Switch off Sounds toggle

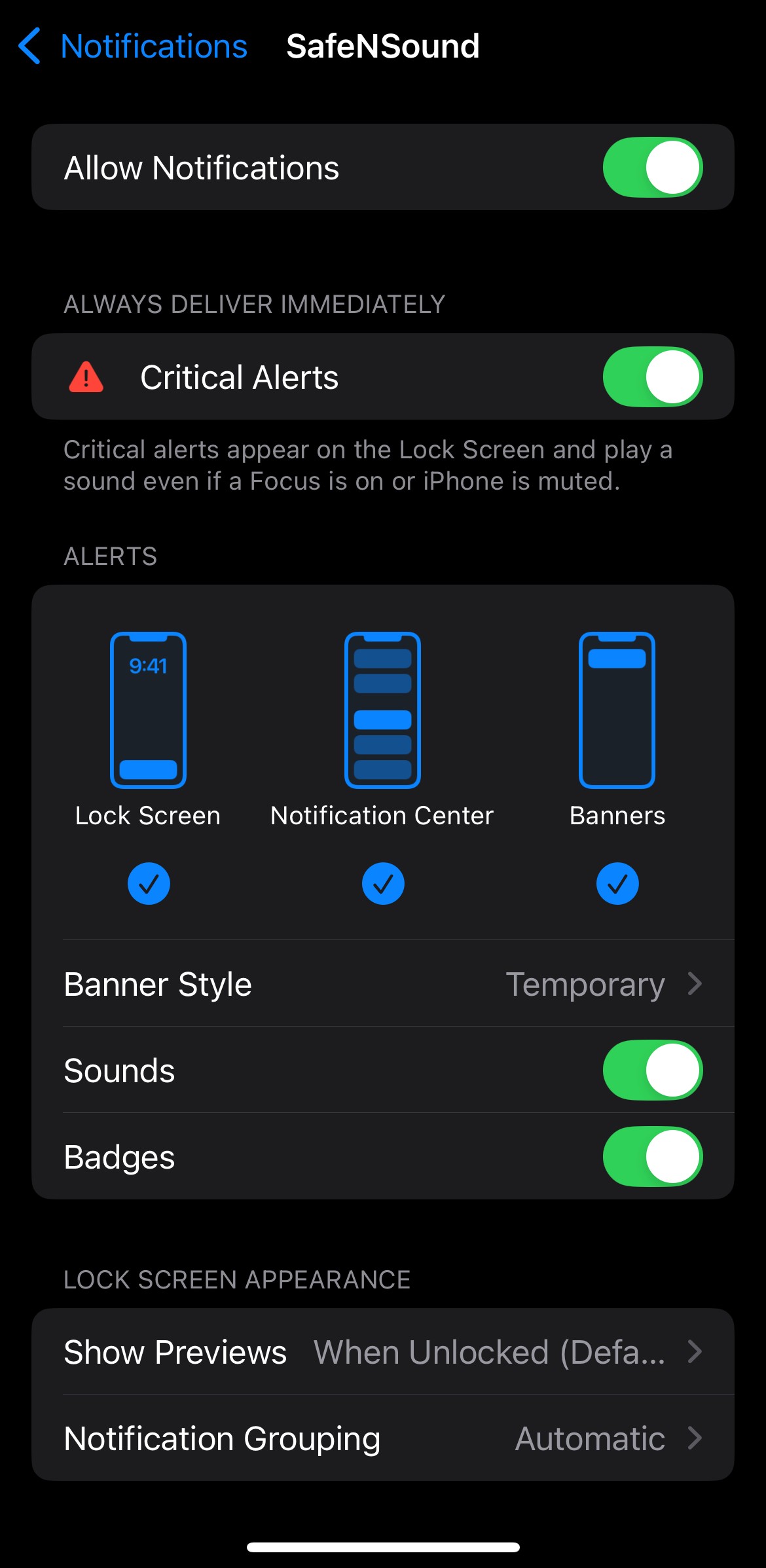point(652,1070)
